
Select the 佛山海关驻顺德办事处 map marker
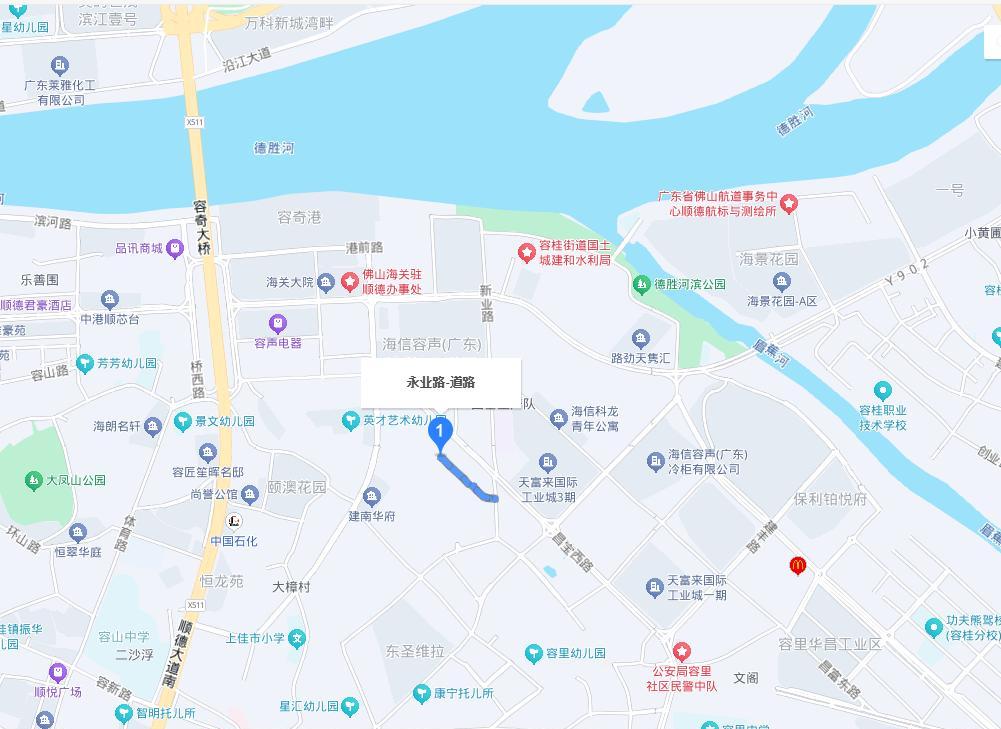pos(350,282)
